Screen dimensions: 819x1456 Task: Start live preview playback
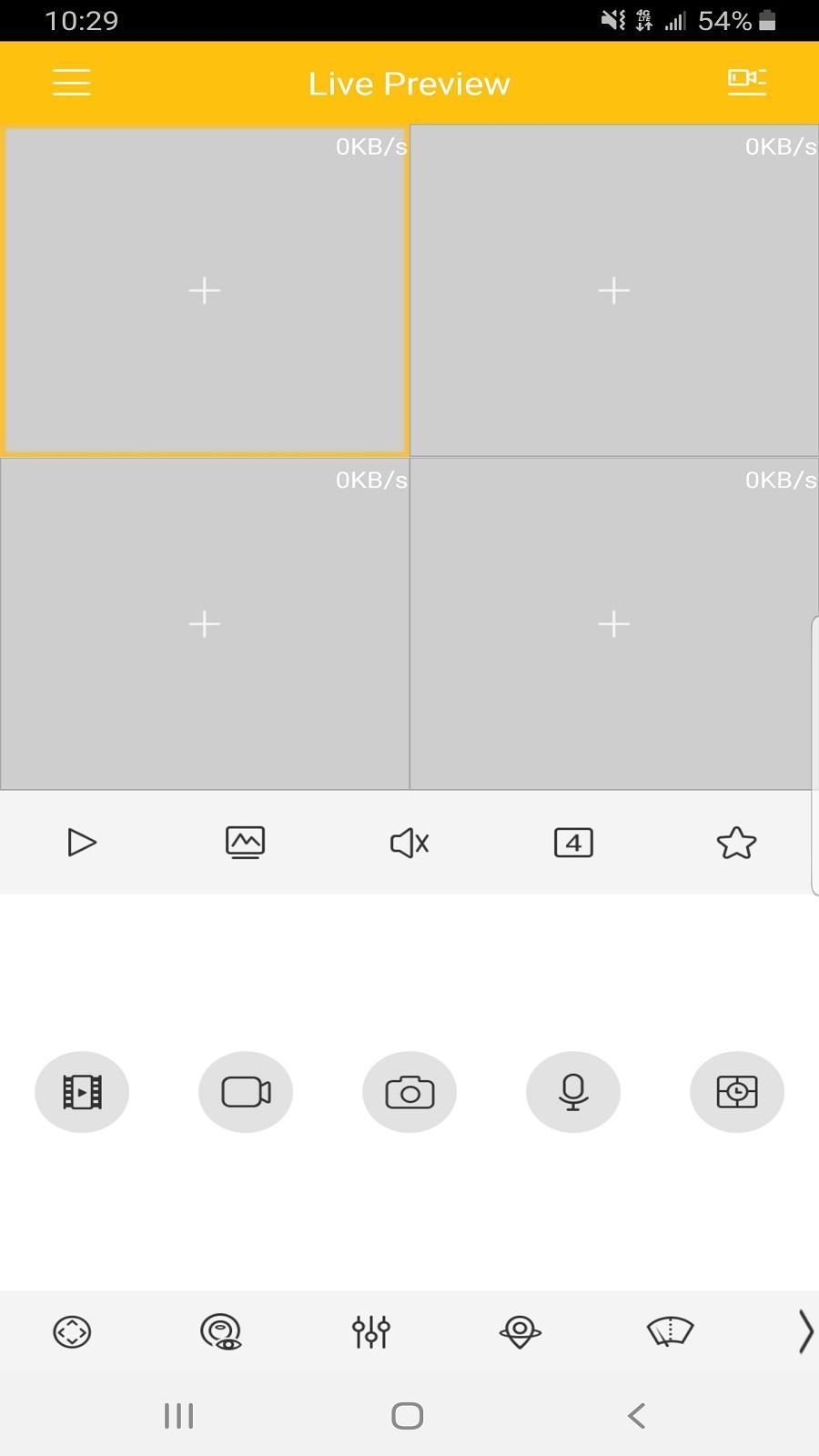point(82,843)
